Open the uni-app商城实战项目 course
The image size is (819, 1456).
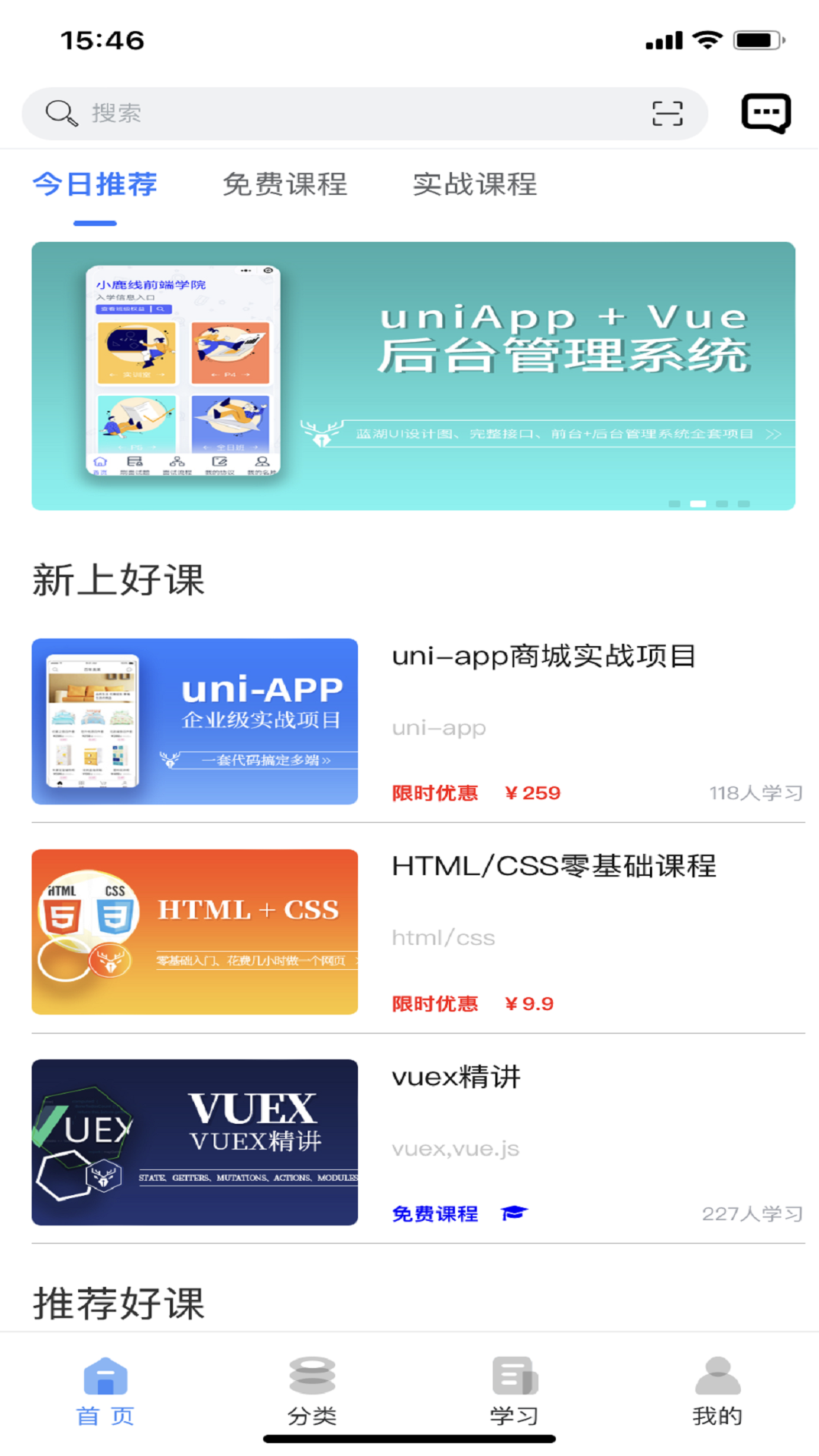tap(417, 721)
